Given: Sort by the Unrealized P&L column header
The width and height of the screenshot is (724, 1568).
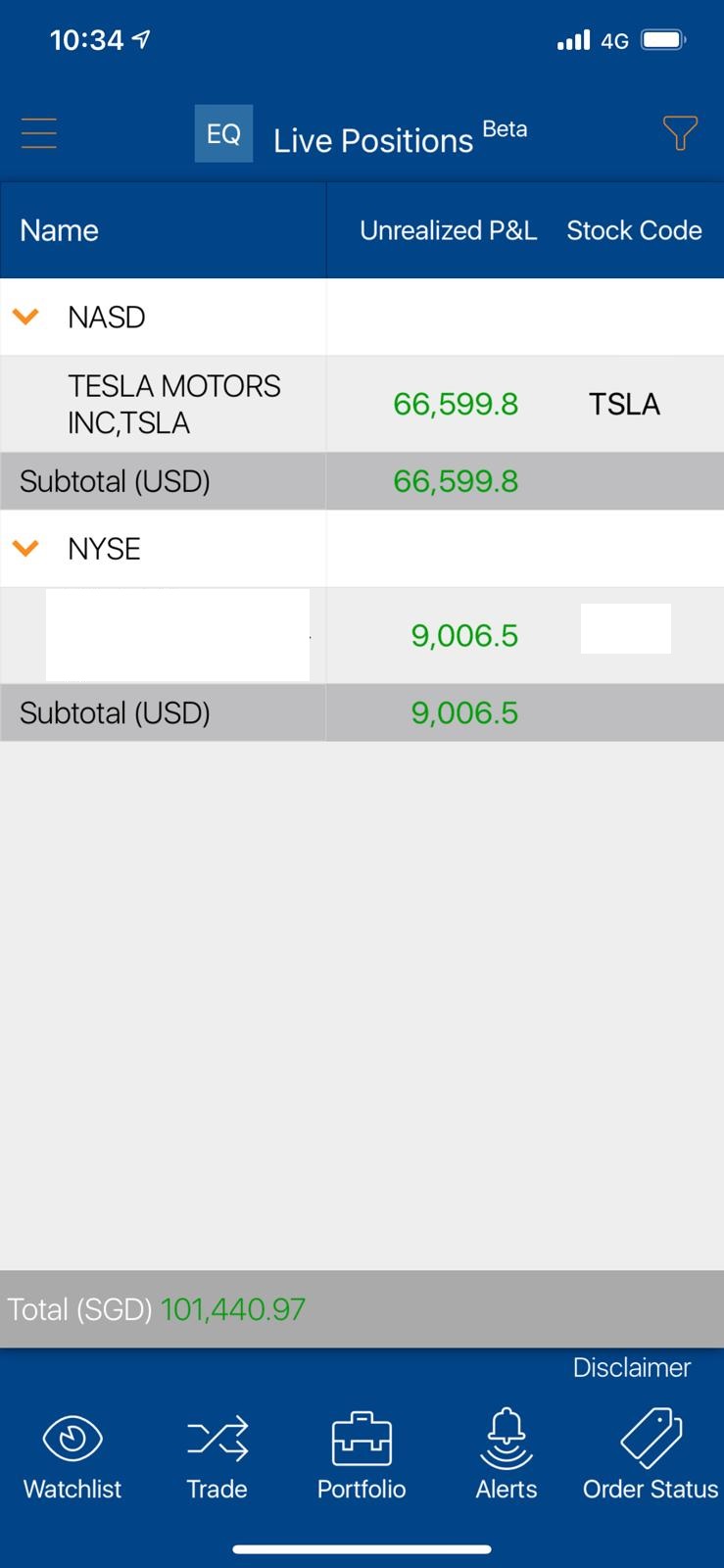Looking at the screenshot, I should pyautogui.click(x=449, y=230).
